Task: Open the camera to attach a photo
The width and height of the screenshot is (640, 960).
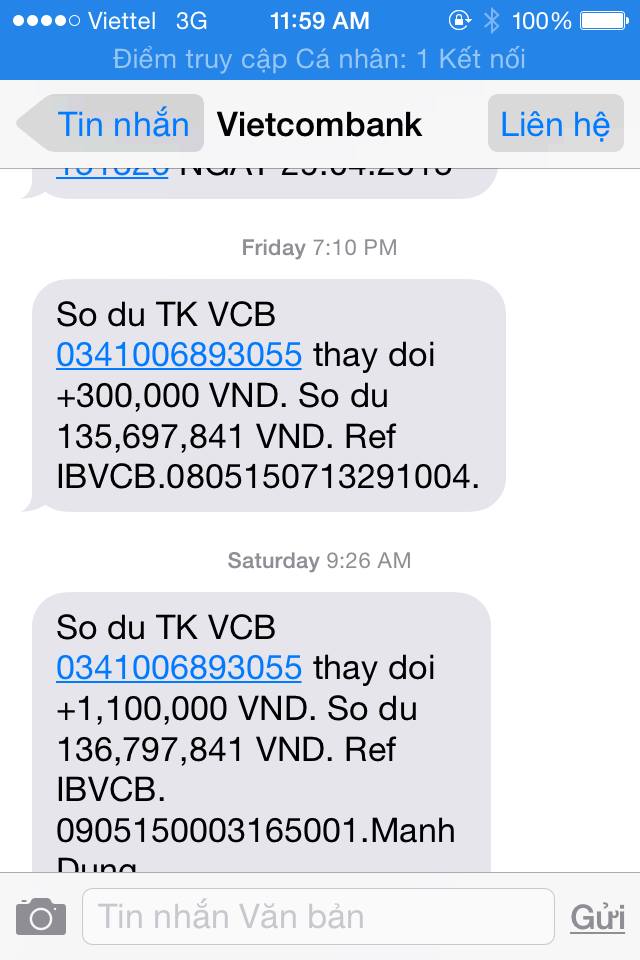Action: (x=41, y=916)
